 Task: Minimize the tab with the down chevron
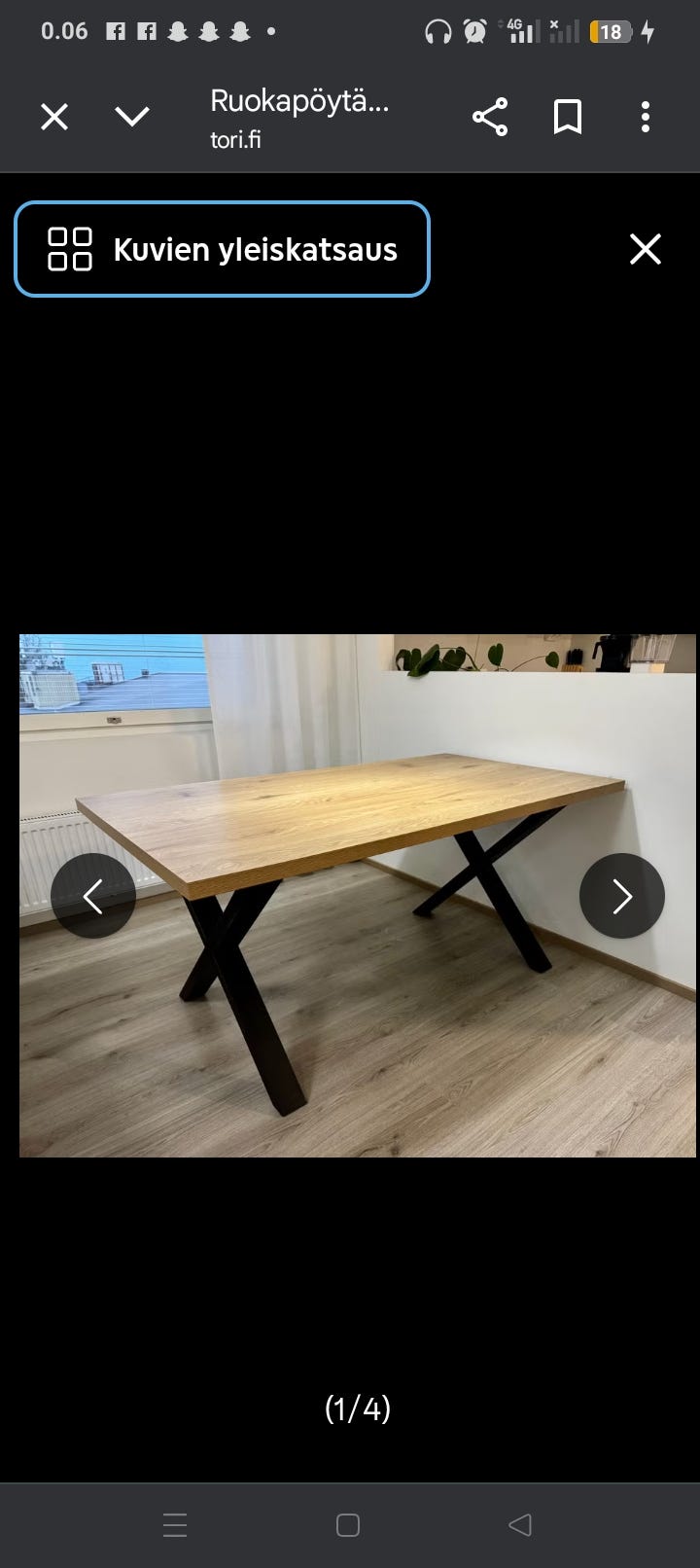click(132, 118)
